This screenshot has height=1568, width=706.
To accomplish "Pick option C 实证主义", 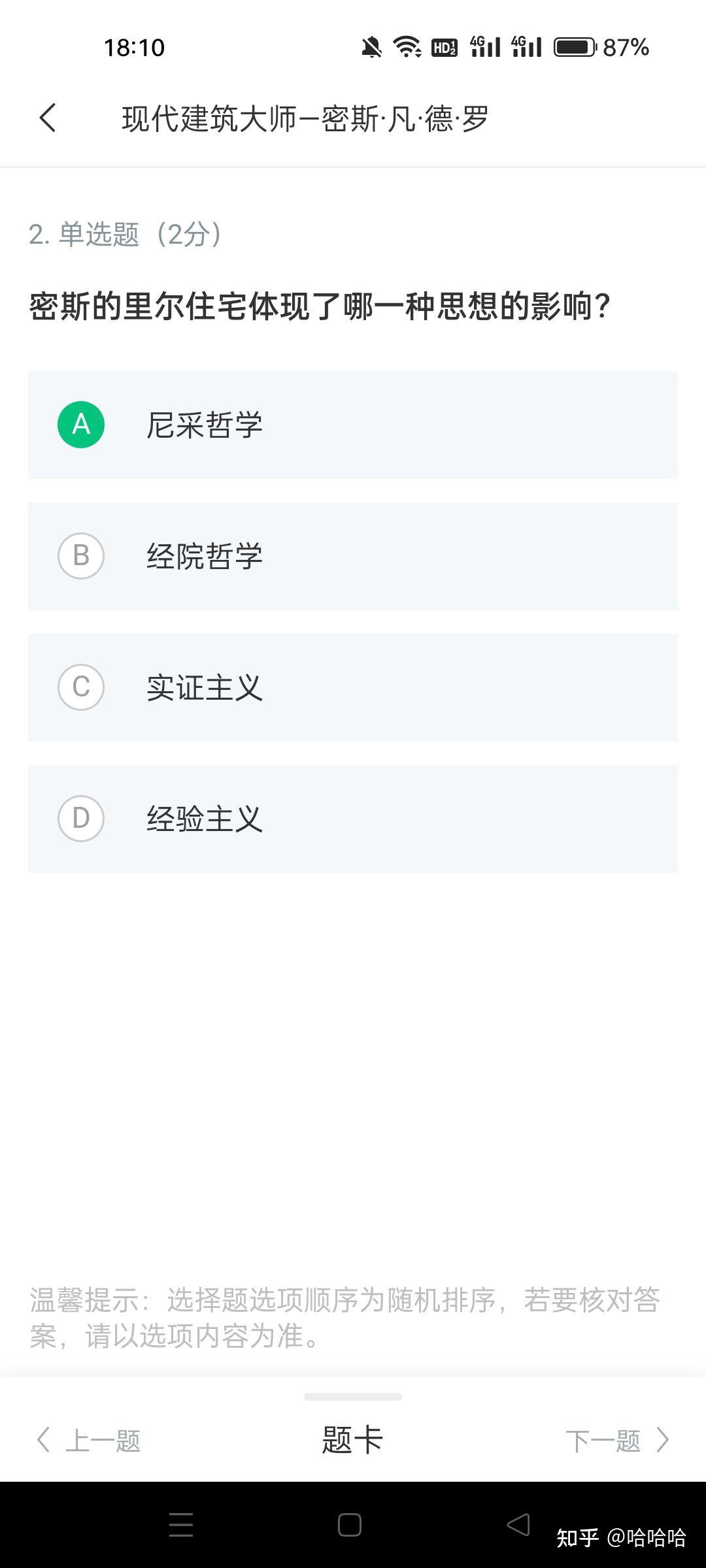I will (353, 687).
